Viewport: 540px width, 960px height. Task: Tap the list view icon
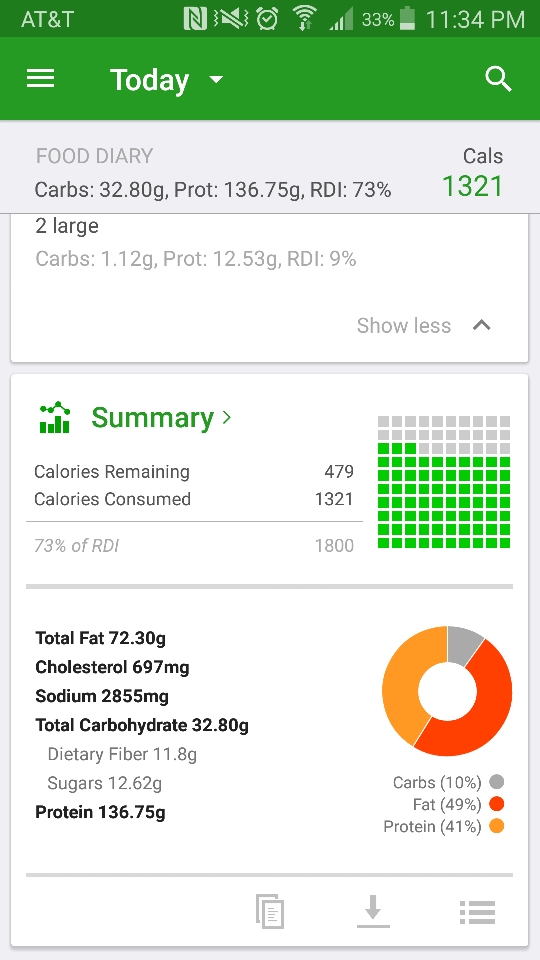pyautogui.click(x=477, y=912)
